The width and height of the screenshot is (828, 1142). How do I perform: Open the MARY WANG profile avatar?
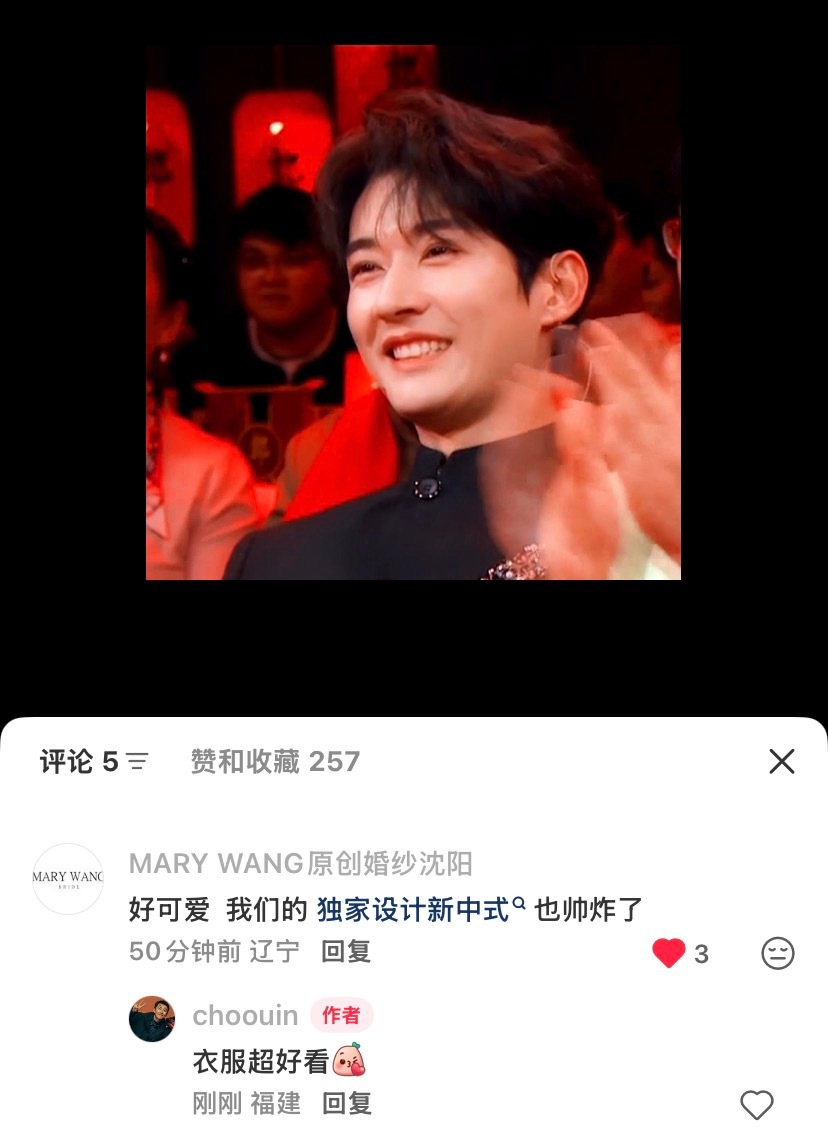68,879
